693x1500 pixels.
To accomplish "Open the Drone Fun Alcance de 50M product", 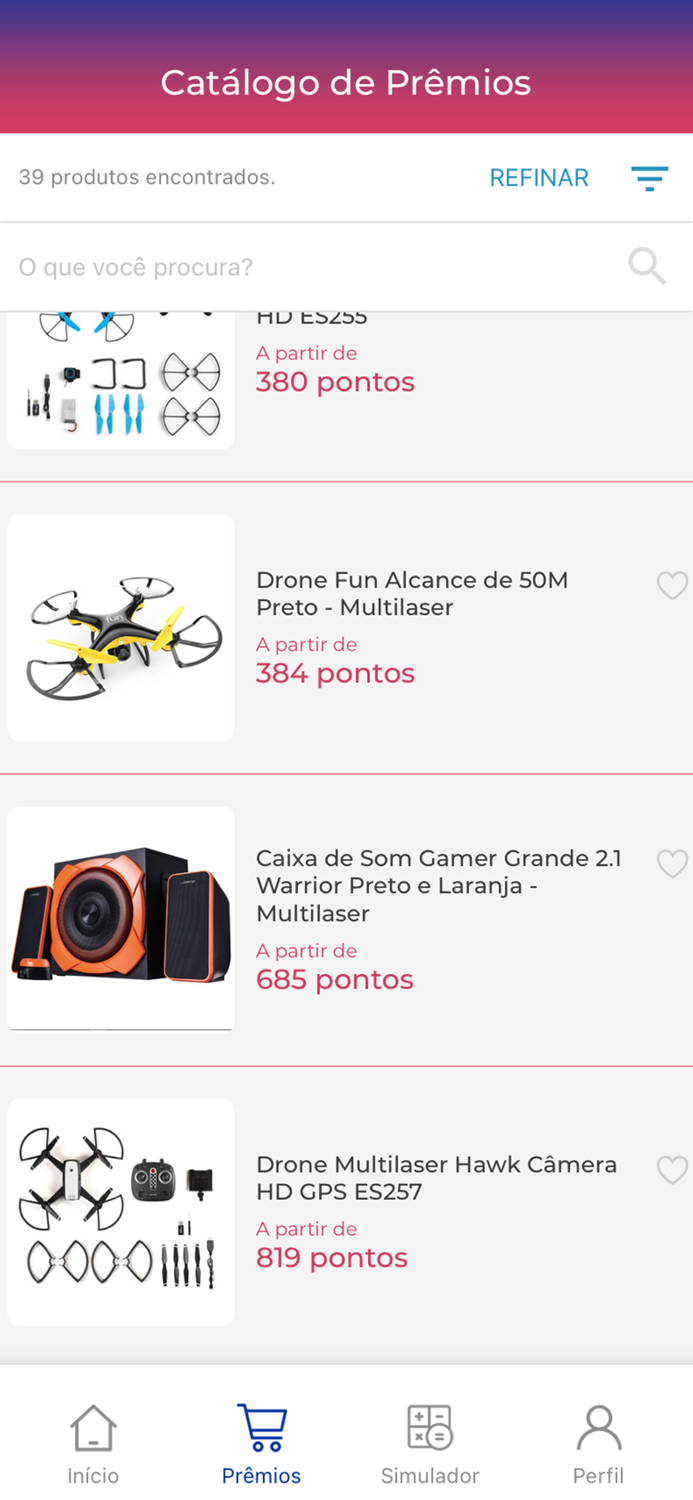I will (x=411, y=594).
